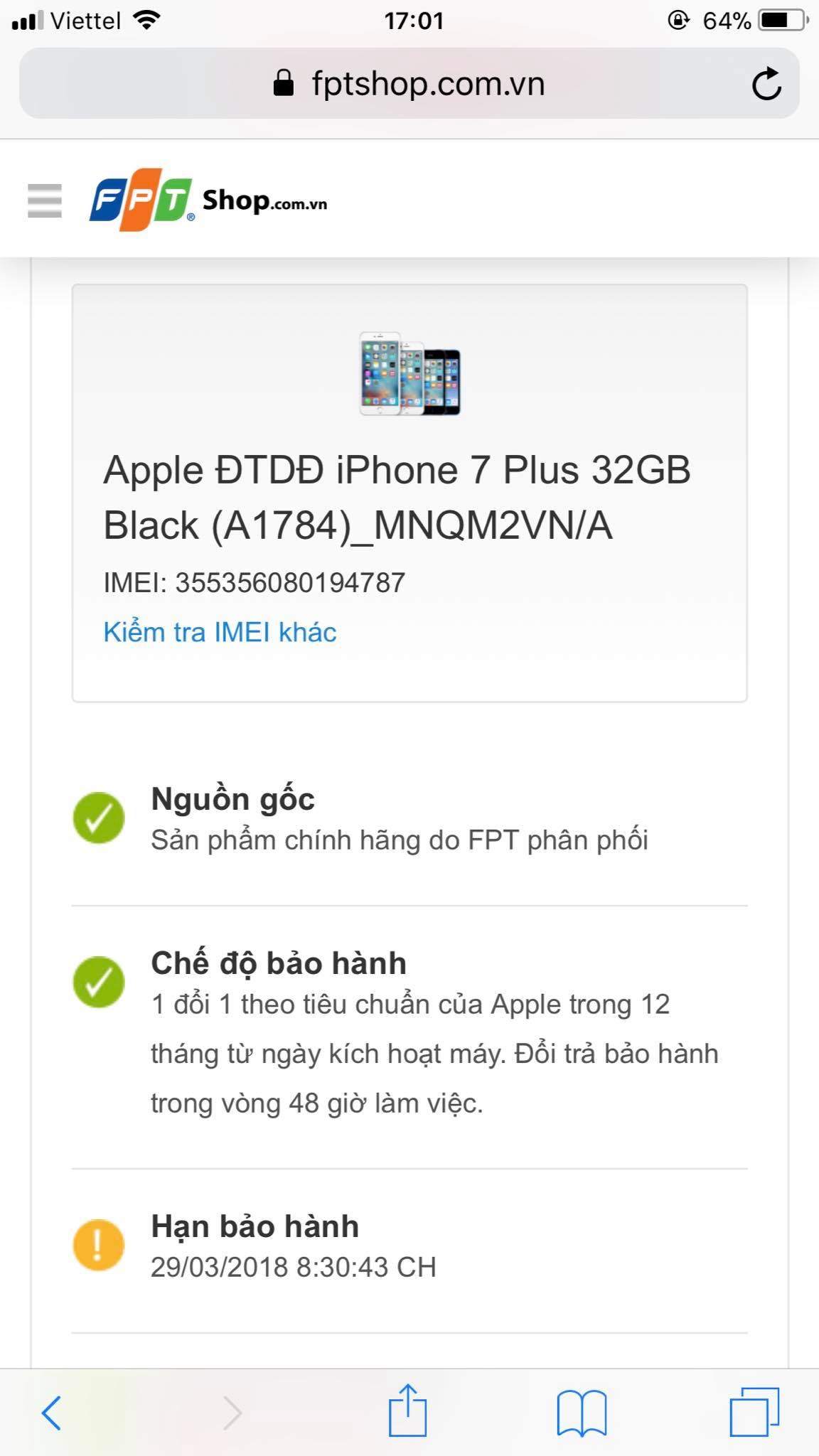Tap the fptshop.com.vn address bar

(x=408, y=84)
